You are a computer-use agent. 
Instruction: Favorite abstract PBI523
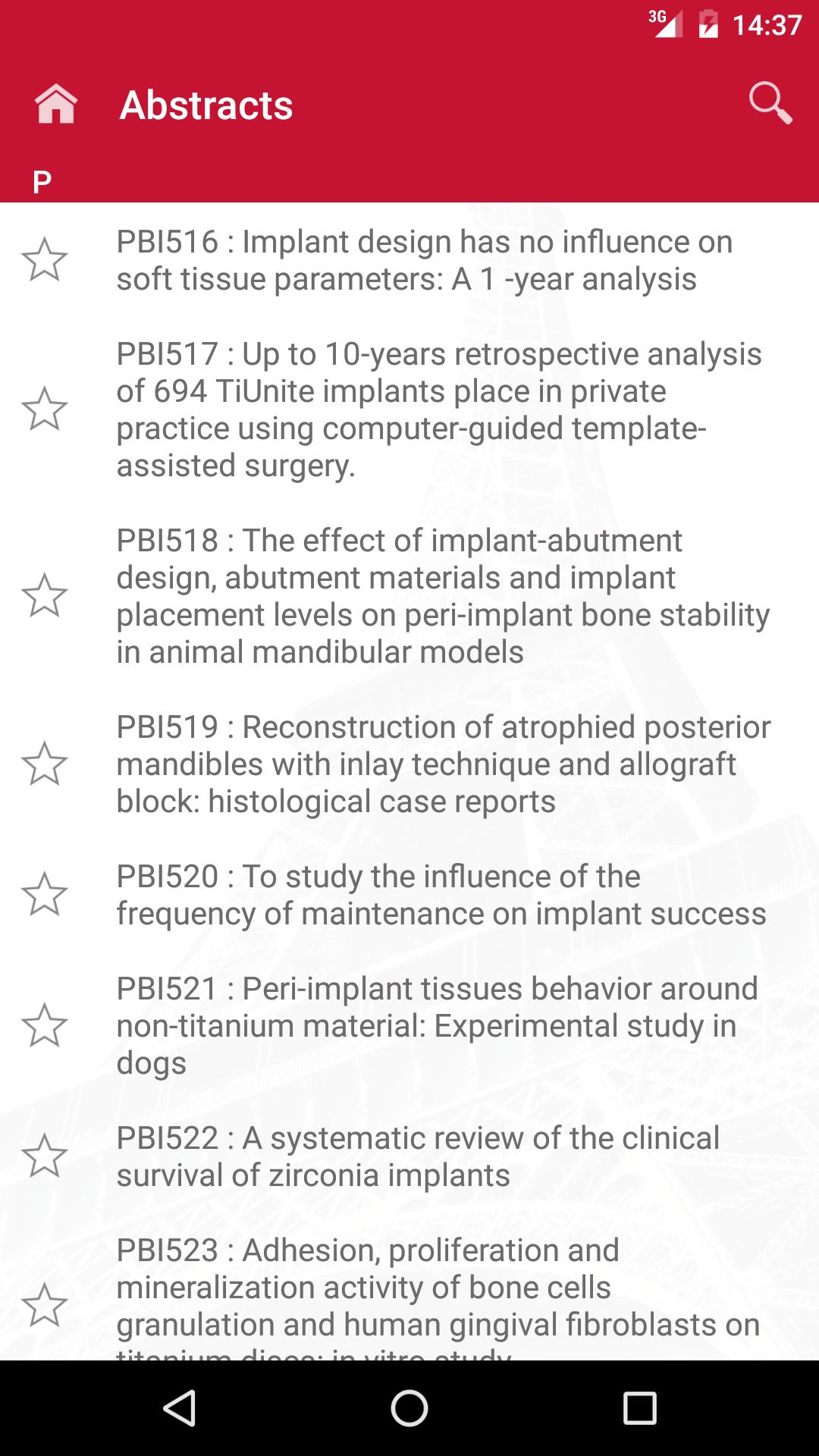coord(44,1305)
